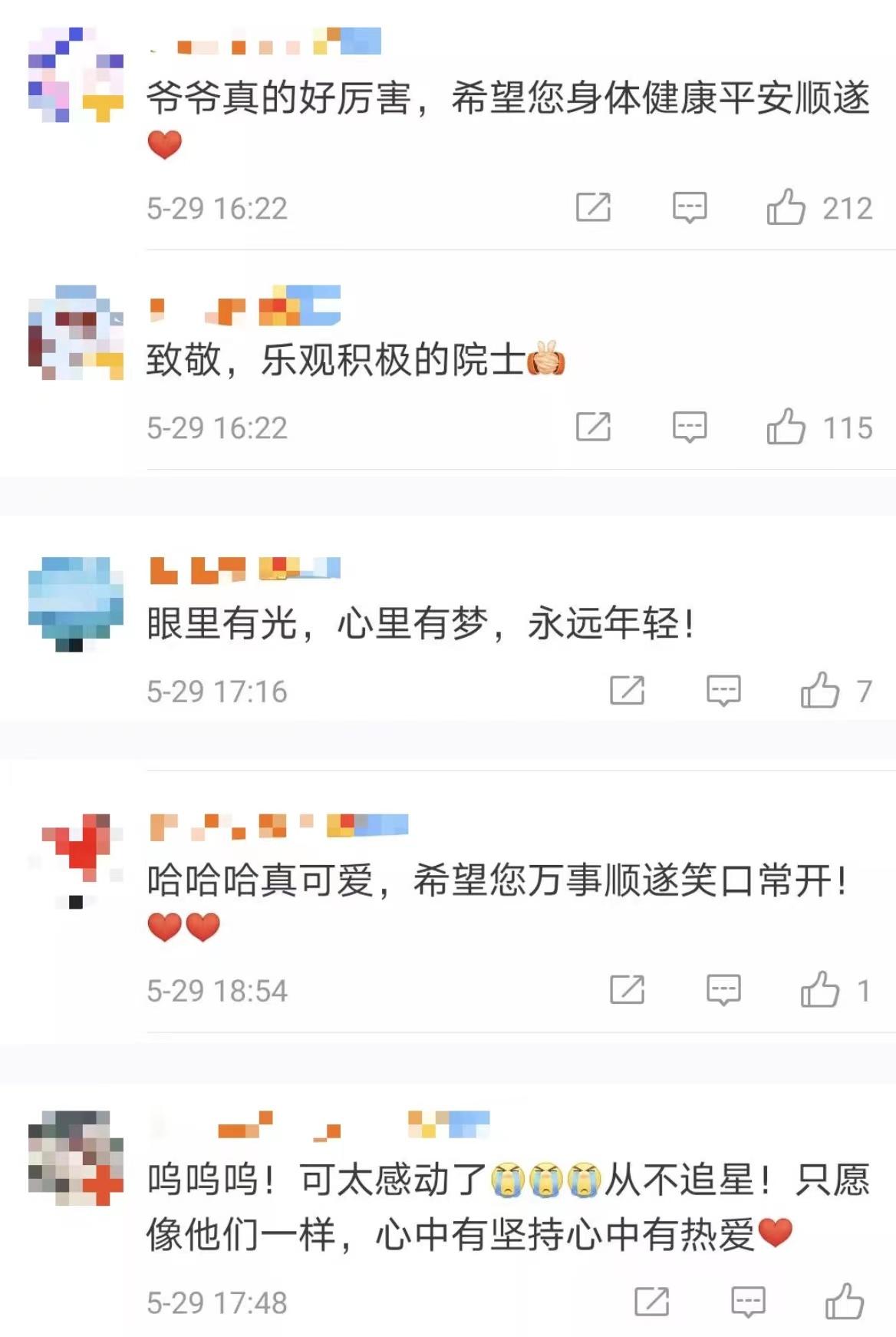
Task: Reply to the comment "哈哈哈真可爱"
Action: pos(723,989)
